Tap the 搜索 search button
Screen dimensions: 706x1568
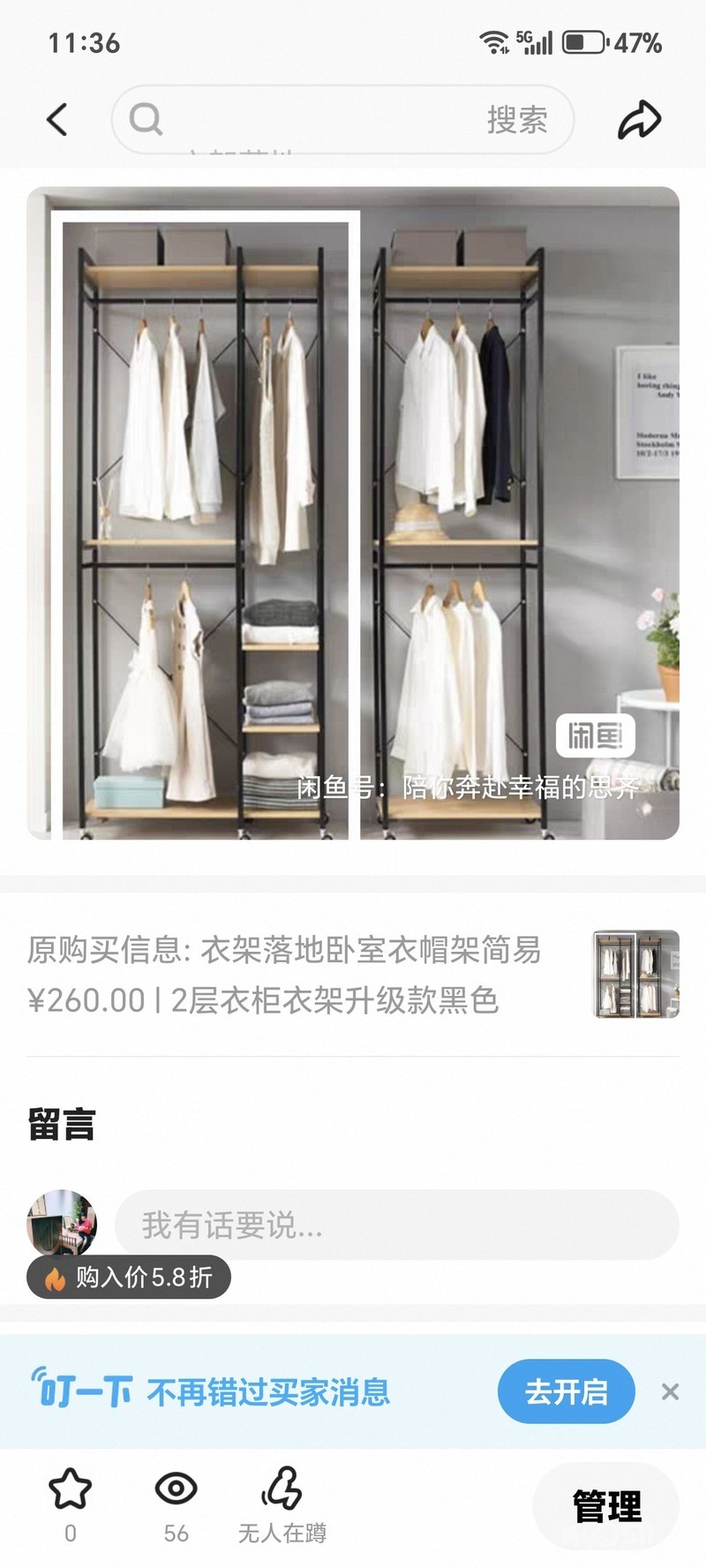517,120
